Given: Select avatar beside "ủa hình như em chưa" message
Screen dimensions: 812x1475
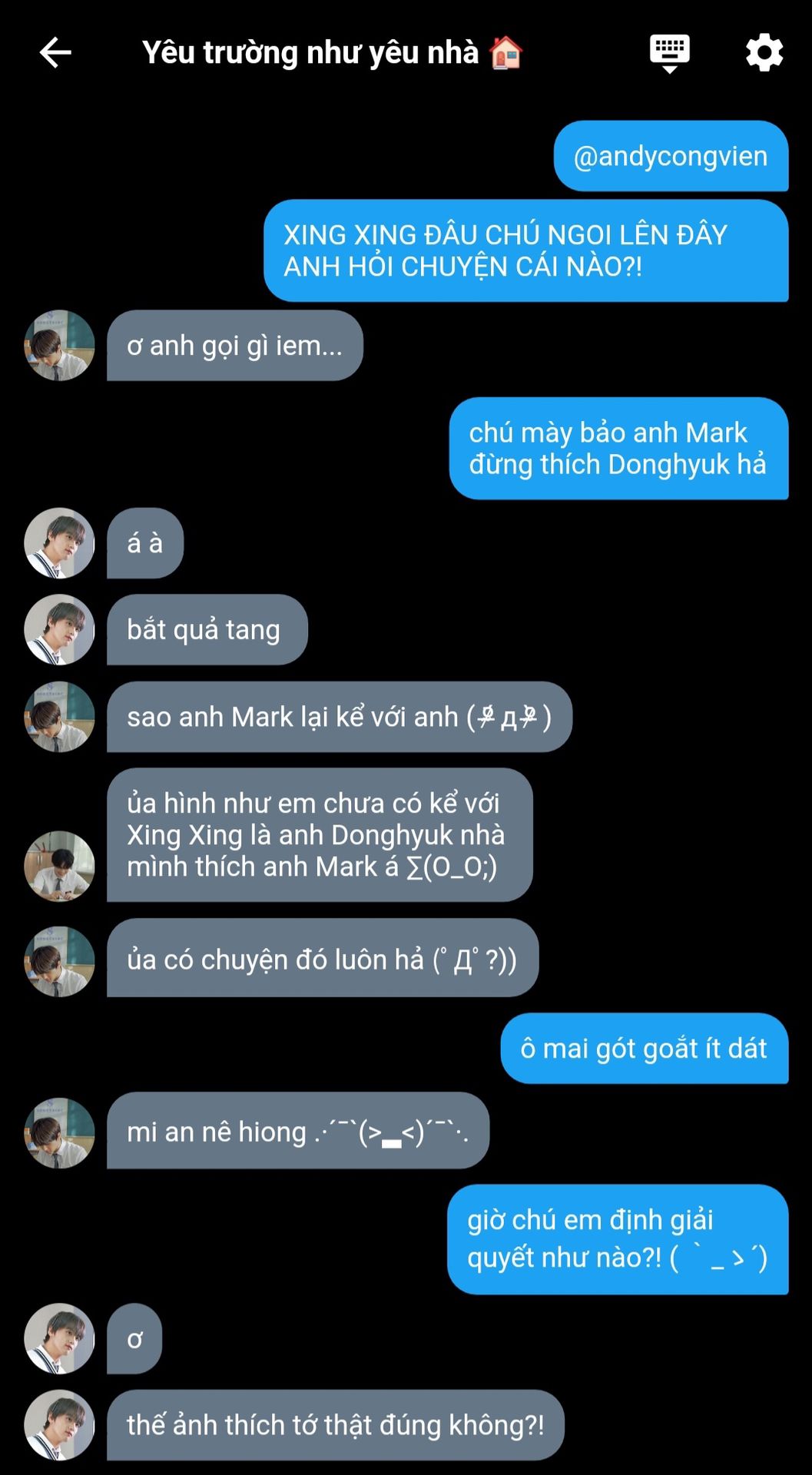Looking at the screenshot, I should [x=59, y=866].
